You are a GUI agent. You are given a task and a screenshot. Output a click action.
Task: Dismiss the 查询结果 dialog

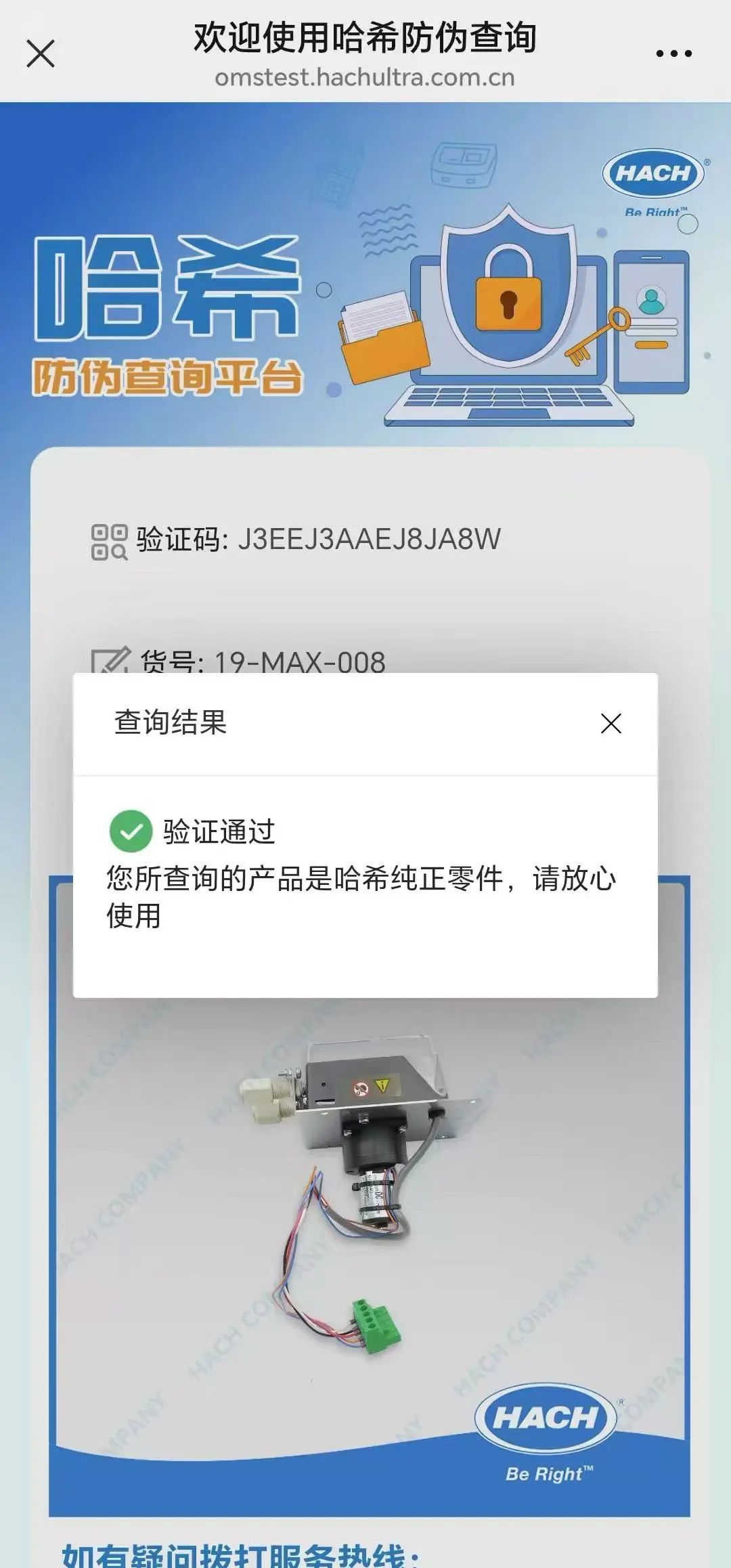click(611, 723)
